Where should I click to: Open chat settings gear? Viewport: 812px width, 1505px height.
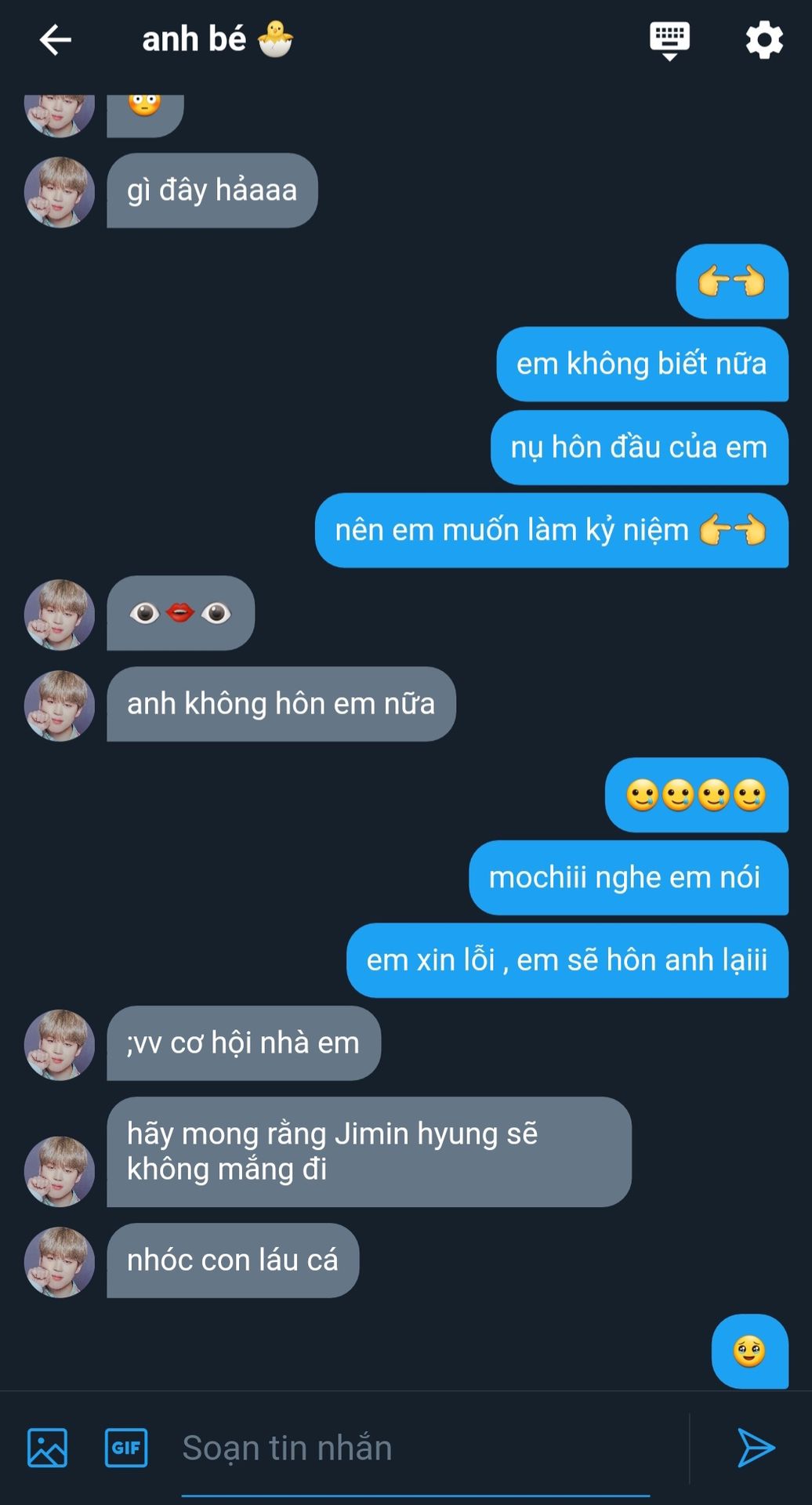coord(764,40)
